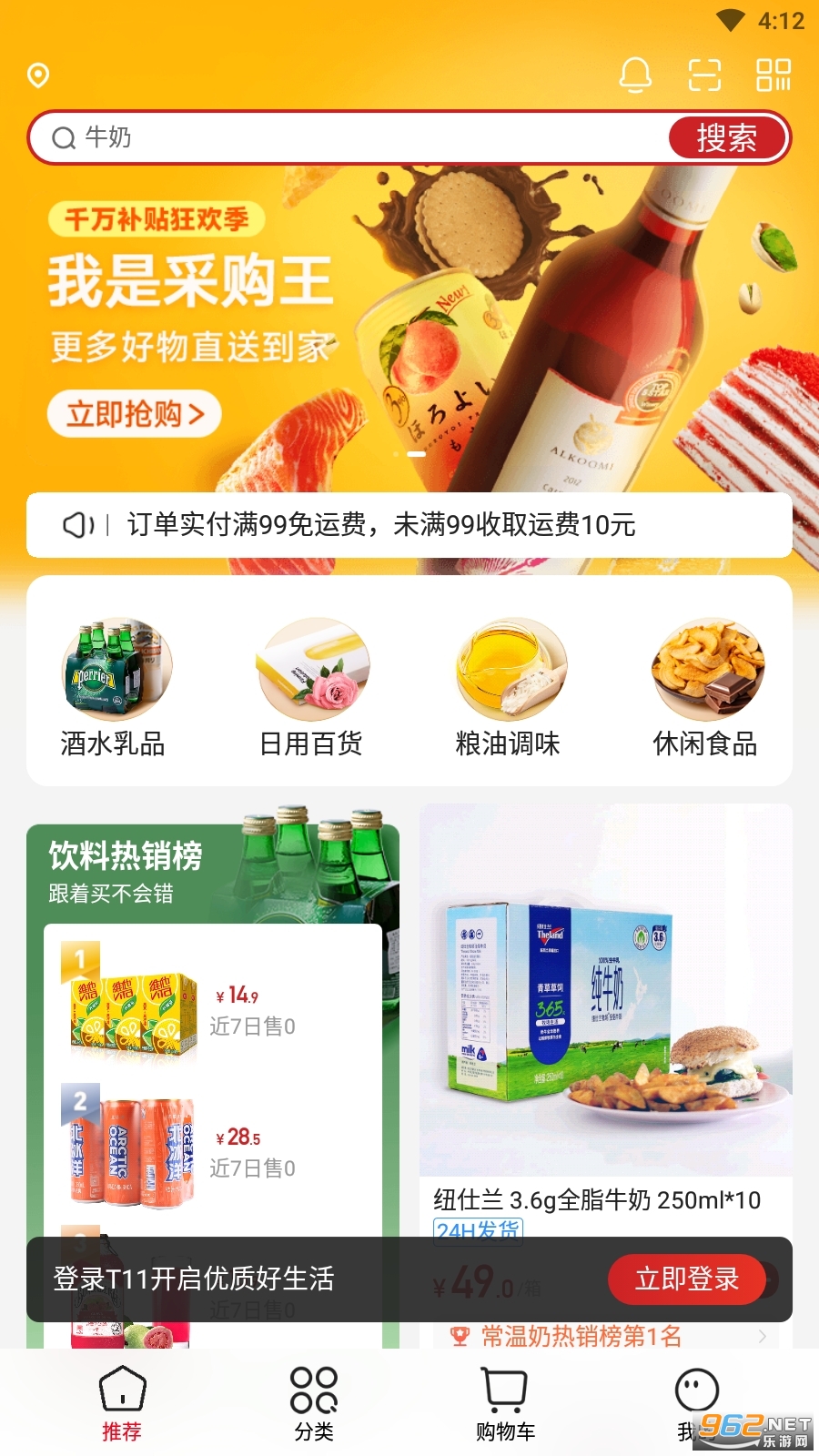The width and height of the screenshot is (819, 1456).
Task: Switch to the 分类 tab
Action: coord(314,1404)
